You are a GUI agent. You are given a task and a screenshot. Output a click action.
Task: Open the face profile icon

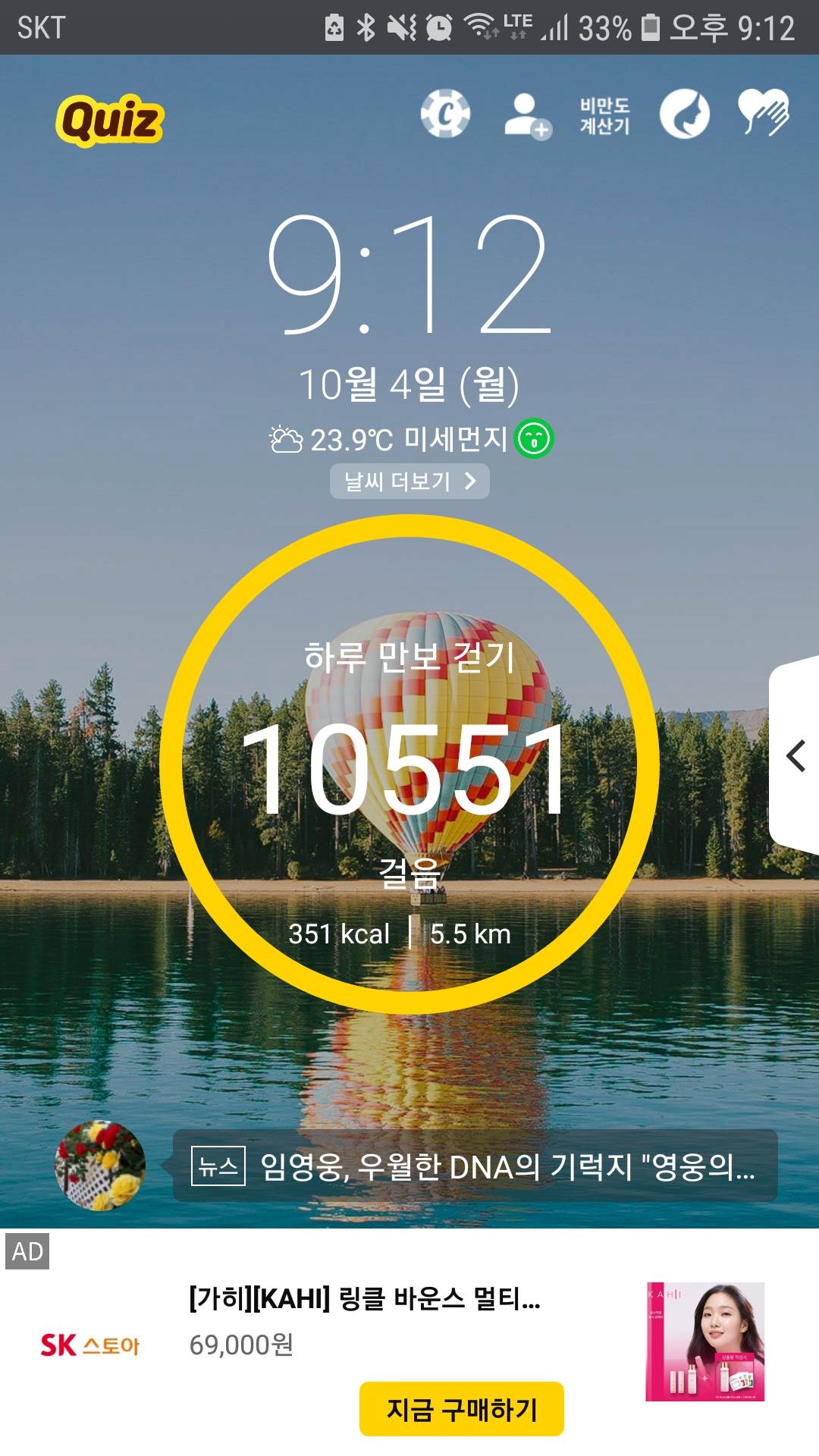pyautogui.click(x=684, y=115)
